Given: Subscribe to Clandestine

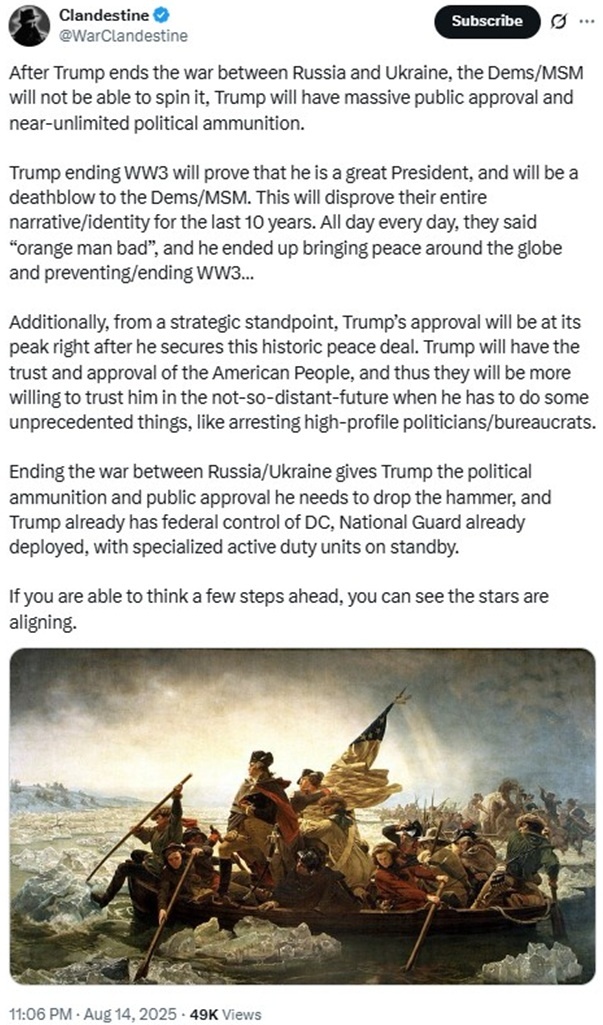Looking at the screenshot, I should [x=487, y=22].
